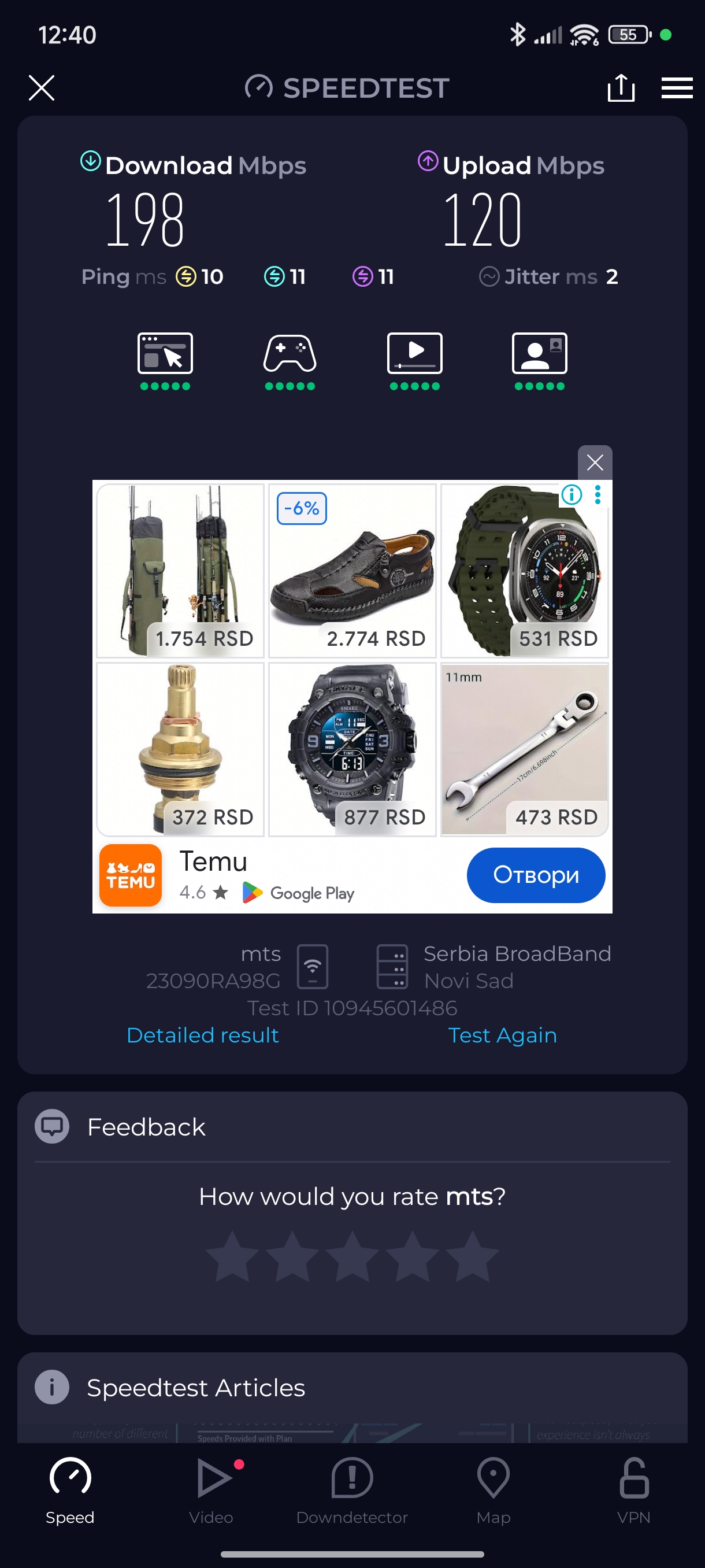Run the test with Test Again
Viewport: 705px width, 1568px height.
(502, 1035)
